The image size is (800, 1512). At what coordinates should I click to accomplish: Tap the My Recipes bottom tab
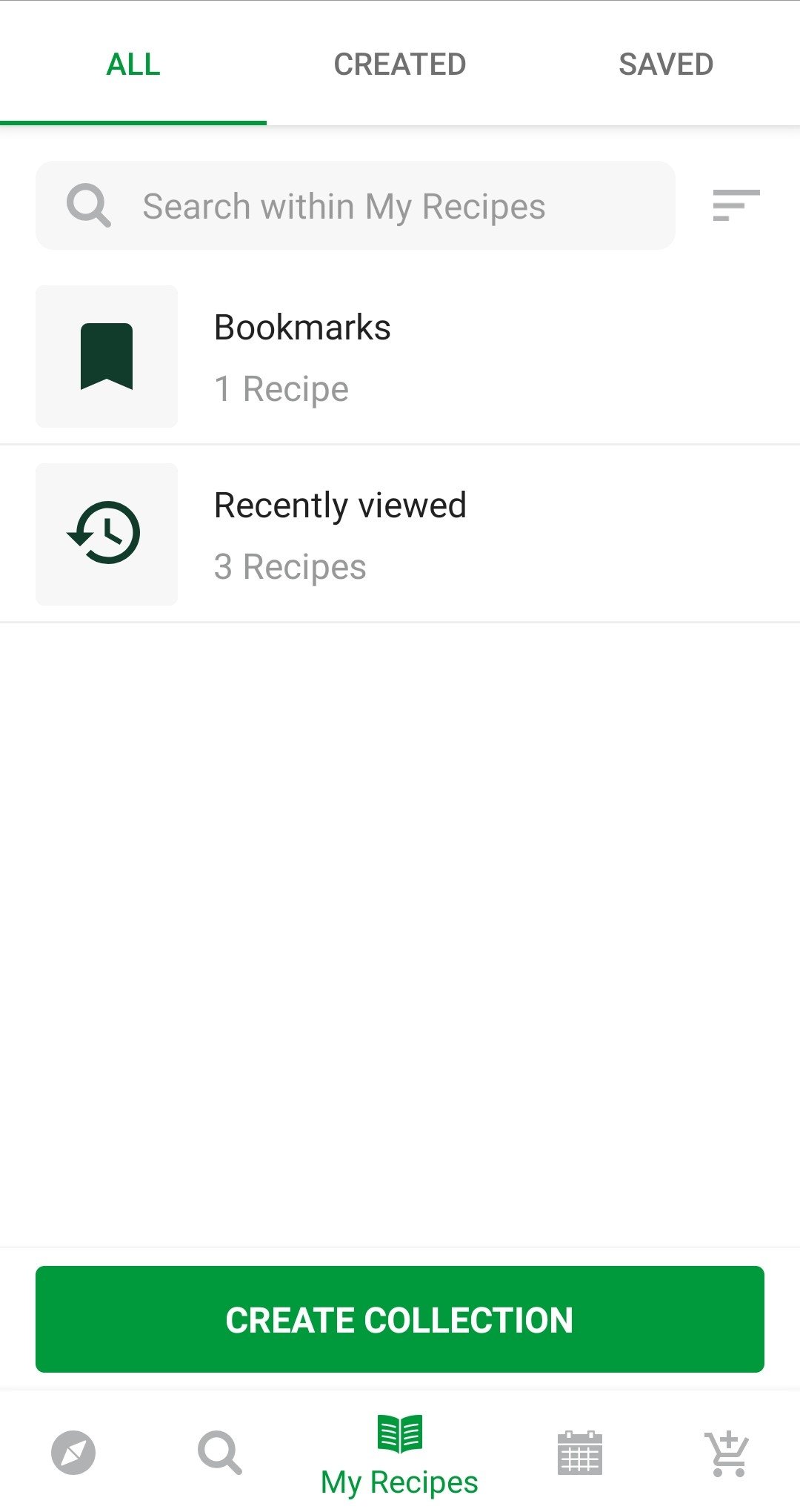(400, 1456)
